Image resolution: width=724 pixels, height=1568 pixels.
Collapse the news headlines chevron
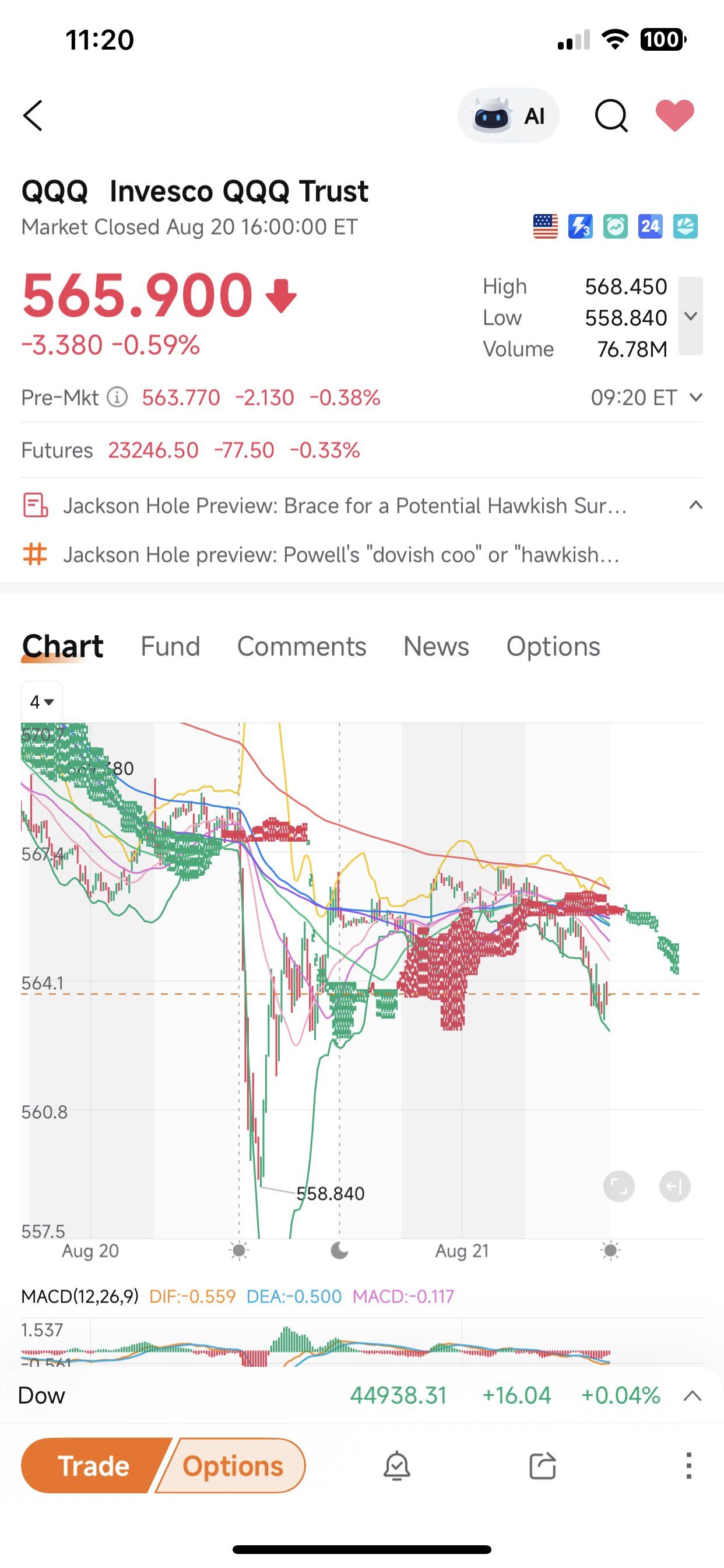tap(695, 505)
